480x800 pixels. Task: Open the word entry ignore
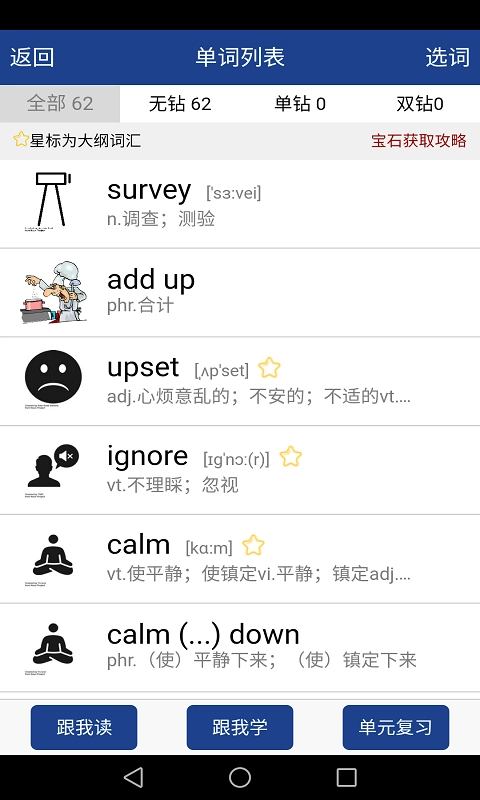pos(240,470)
